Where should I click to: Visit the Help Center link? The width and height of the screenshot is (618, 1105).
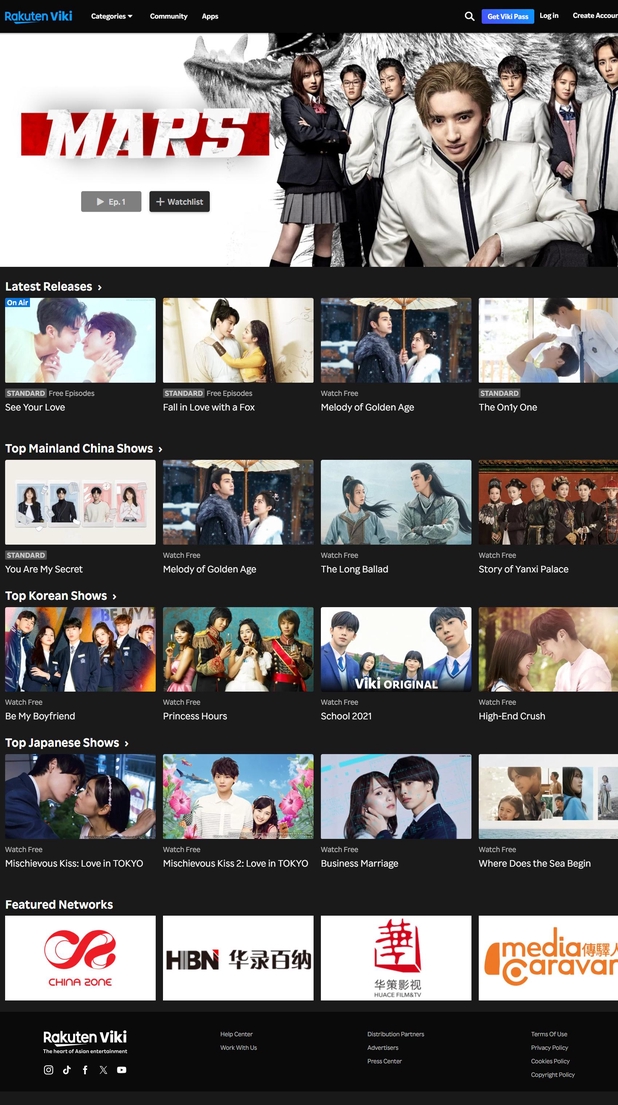click(237, 1034)
